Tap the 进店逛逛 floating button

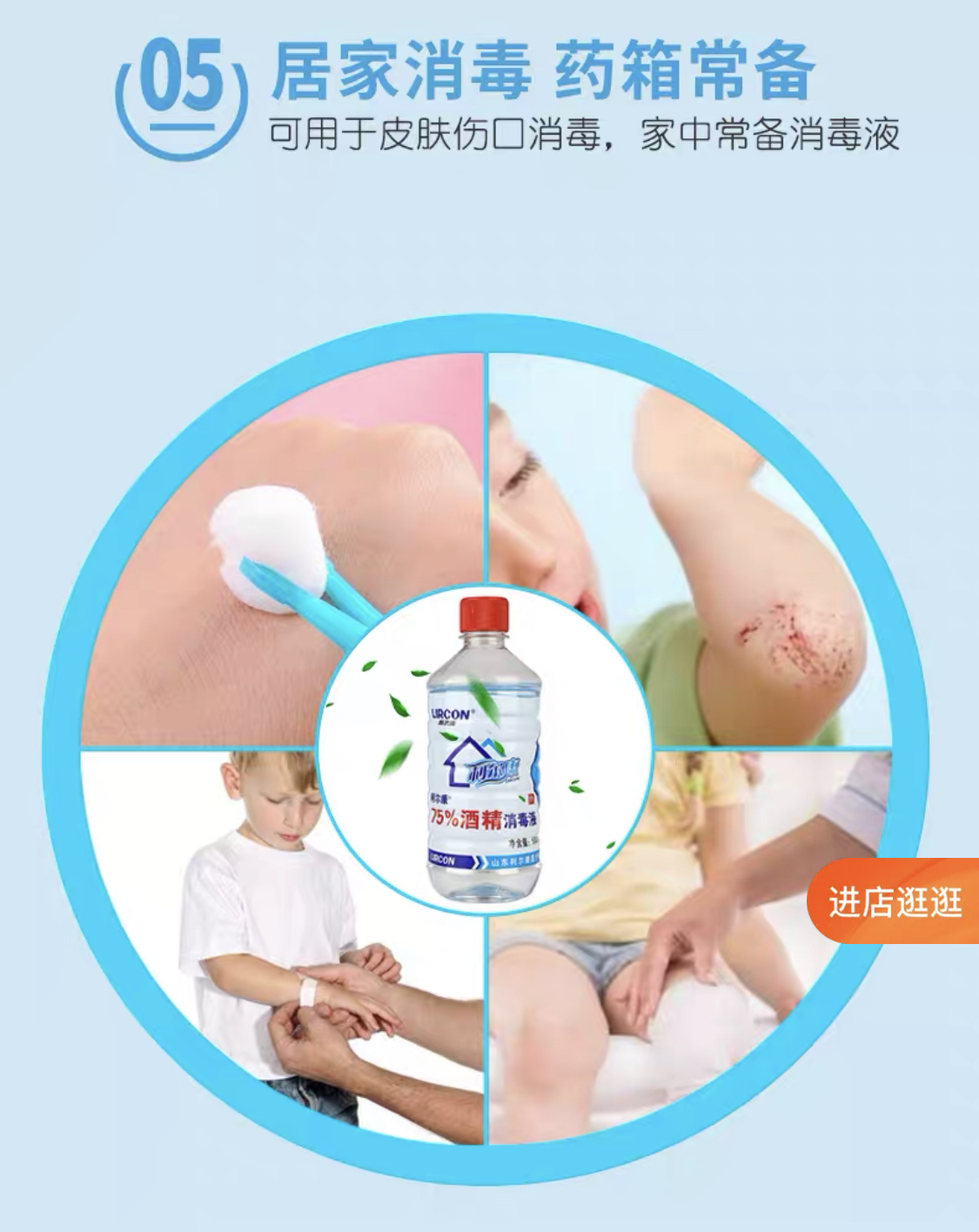[x=895, y=901]
